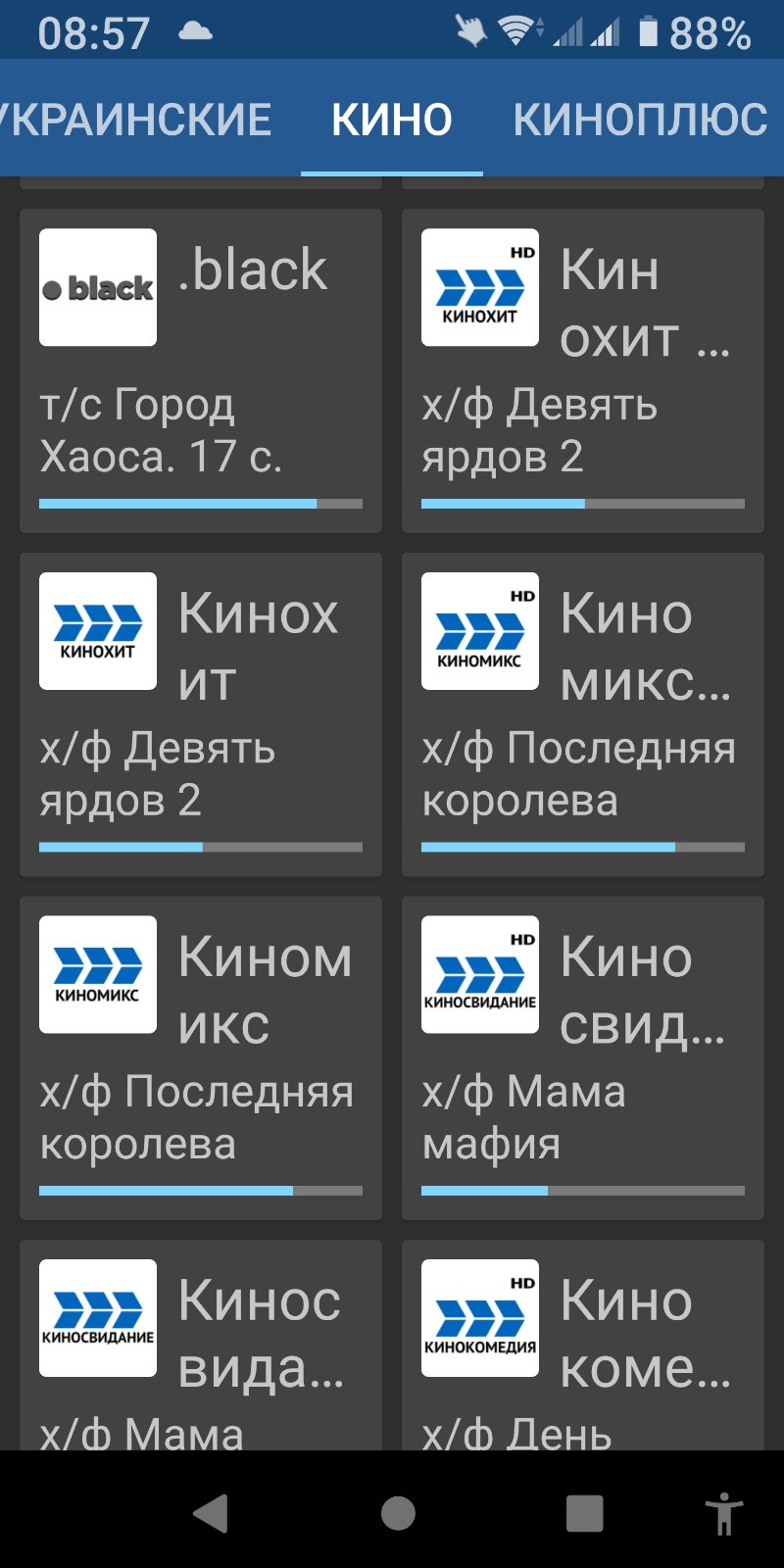Switch to the КИНОПЛЮС tab

[640, 120]
